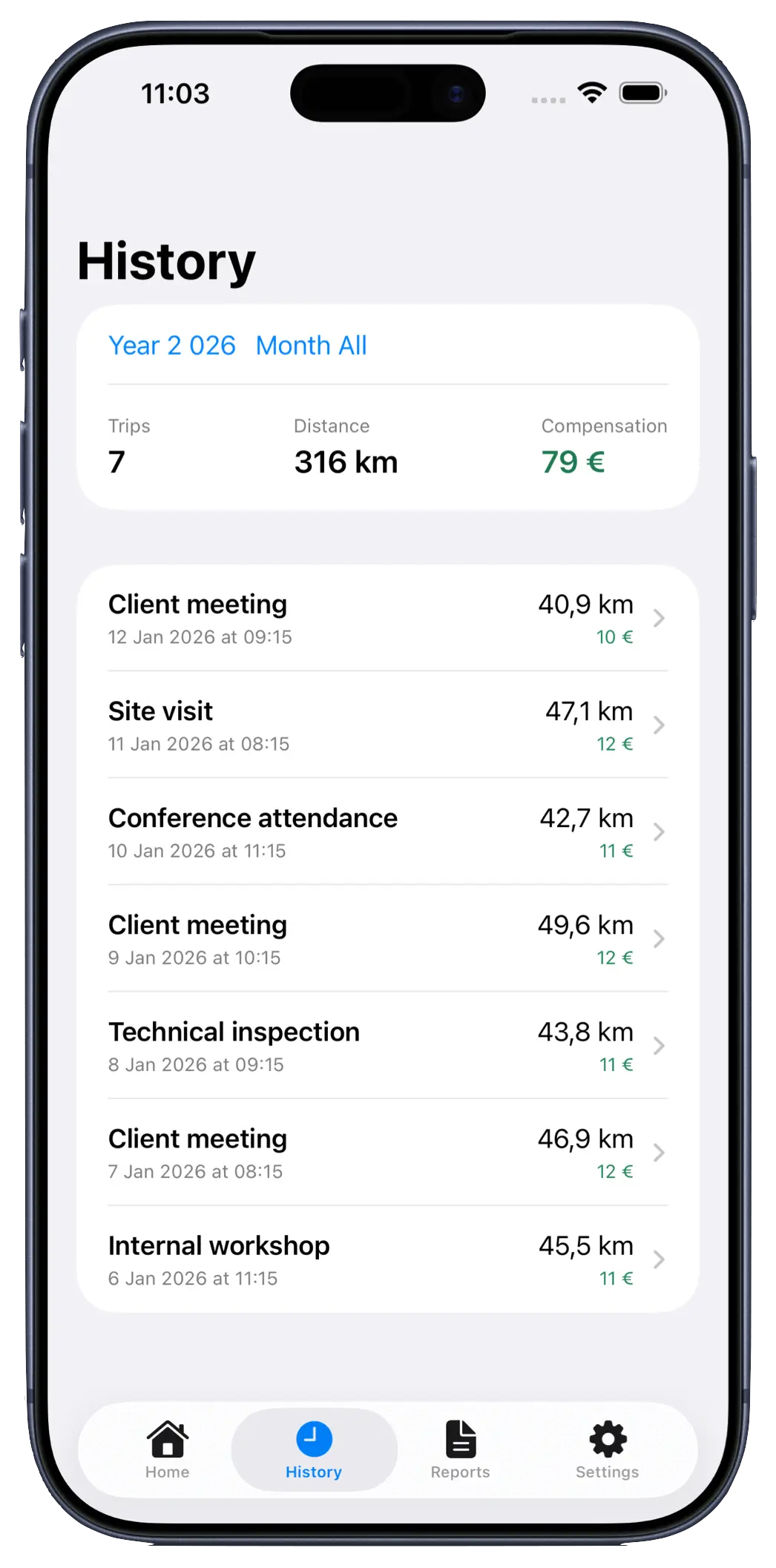This screenshot has height=1568, width=776.
Task: Open the Site visit trip
Action: 387,725
